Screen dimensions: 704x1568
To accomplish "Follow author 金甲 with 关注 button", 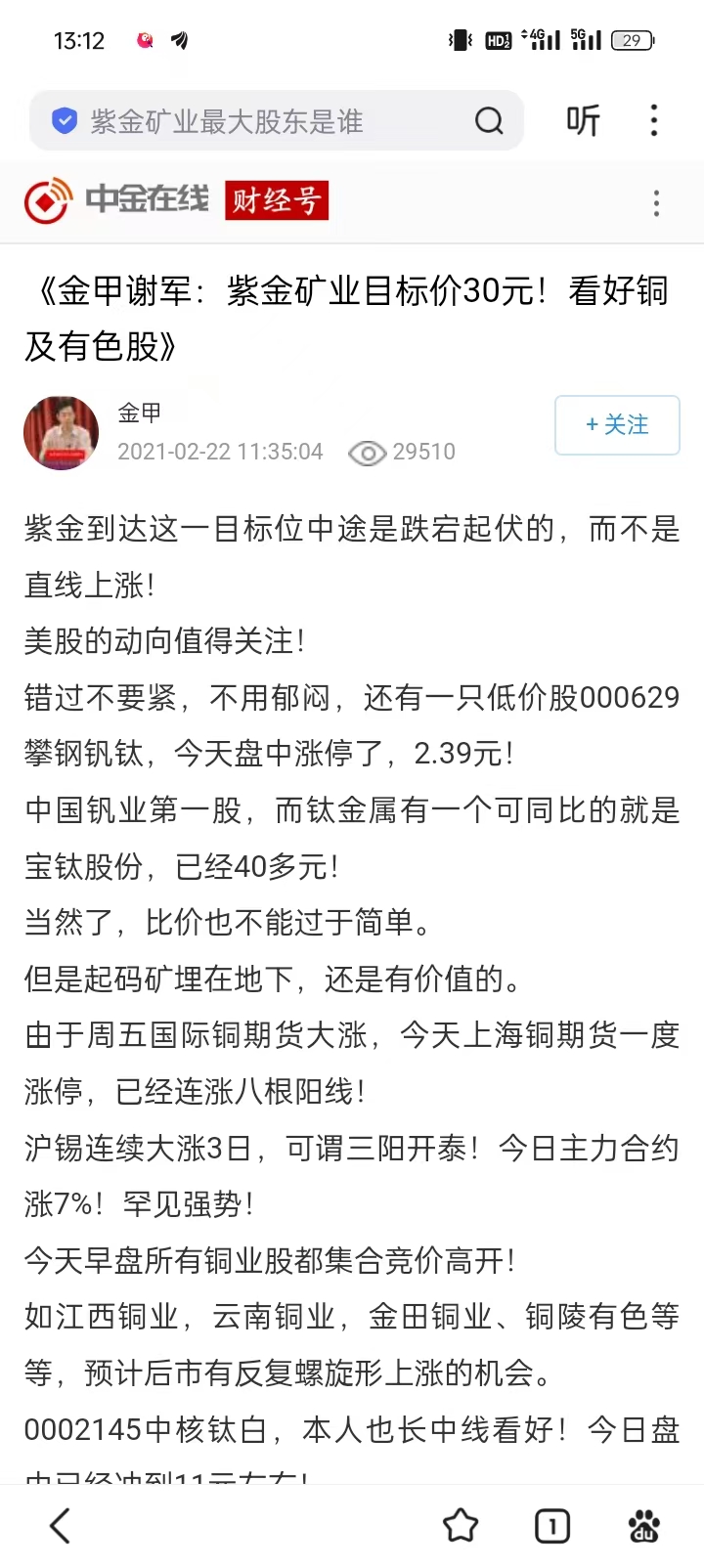I will (617, 425).
